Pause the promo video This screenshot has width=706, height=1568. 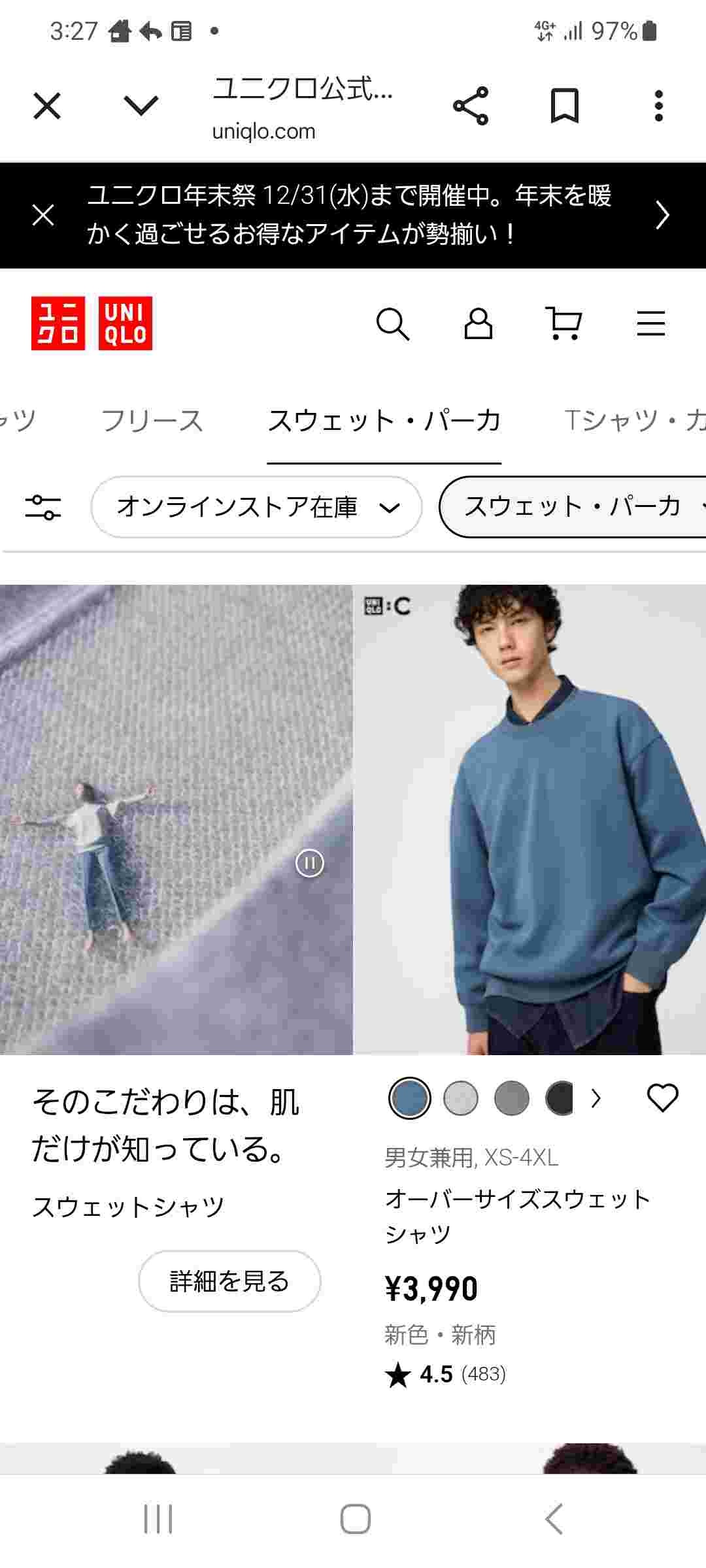pyautogui.click(x=310, y=863)
